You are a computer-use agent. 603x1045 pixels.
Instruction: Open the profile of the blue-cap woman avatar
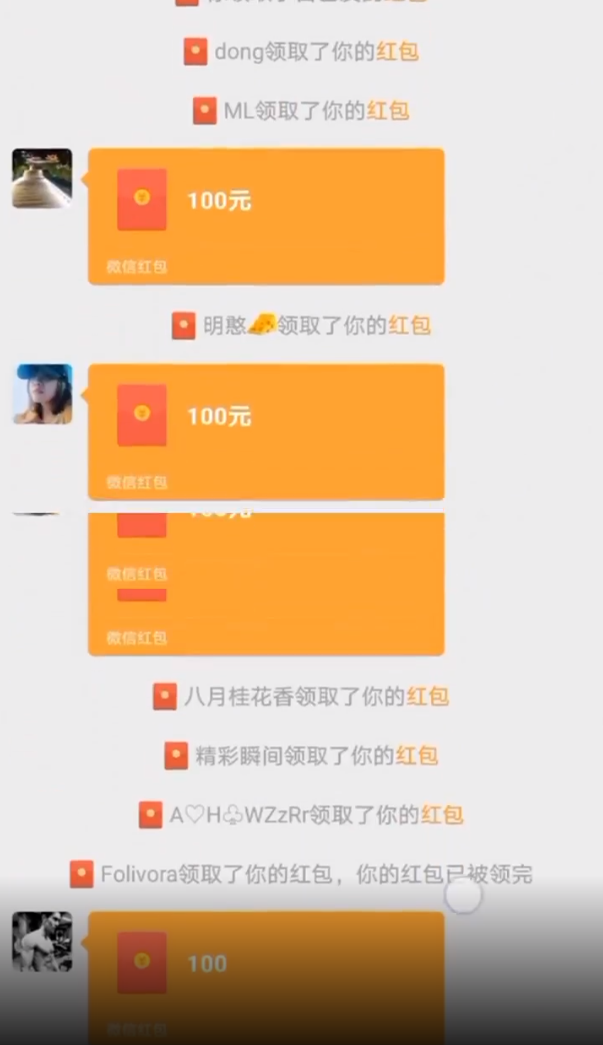(43, 394)
